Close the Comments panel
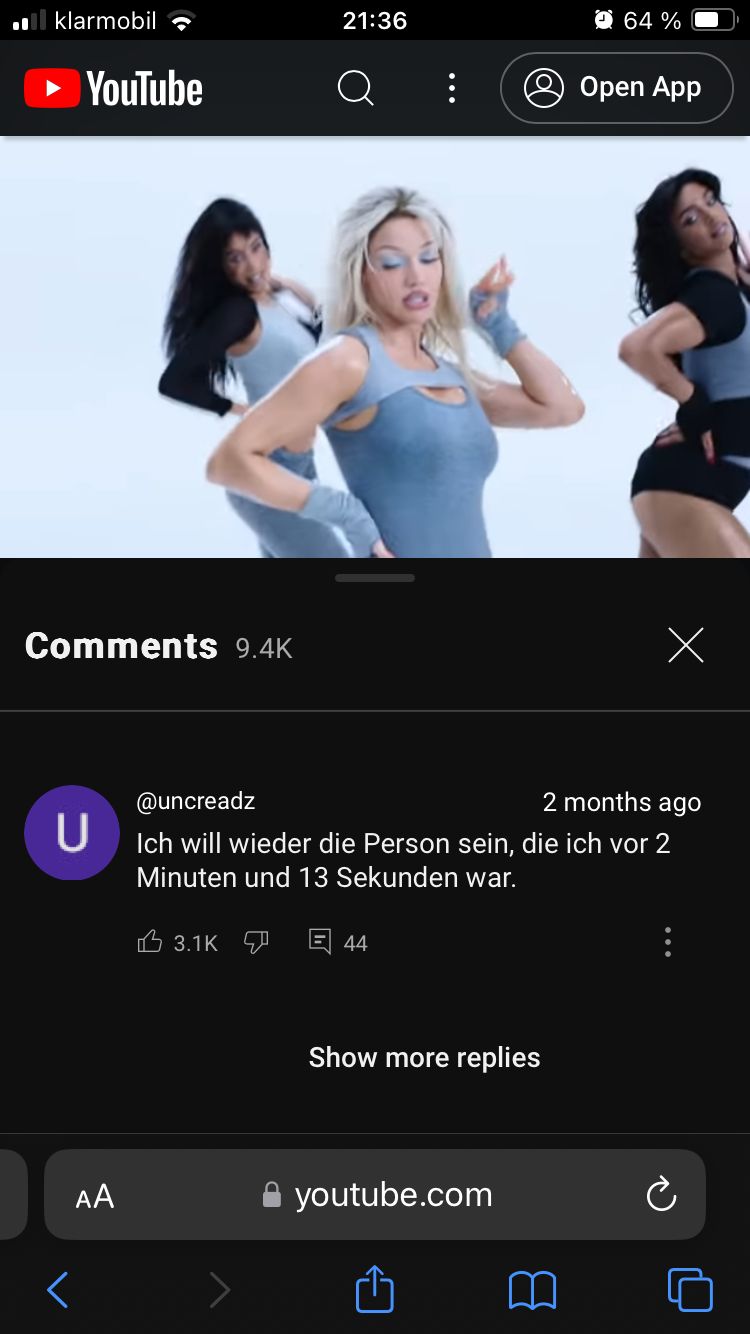The height and width of the screenshot is (1334, 750). 686,646
